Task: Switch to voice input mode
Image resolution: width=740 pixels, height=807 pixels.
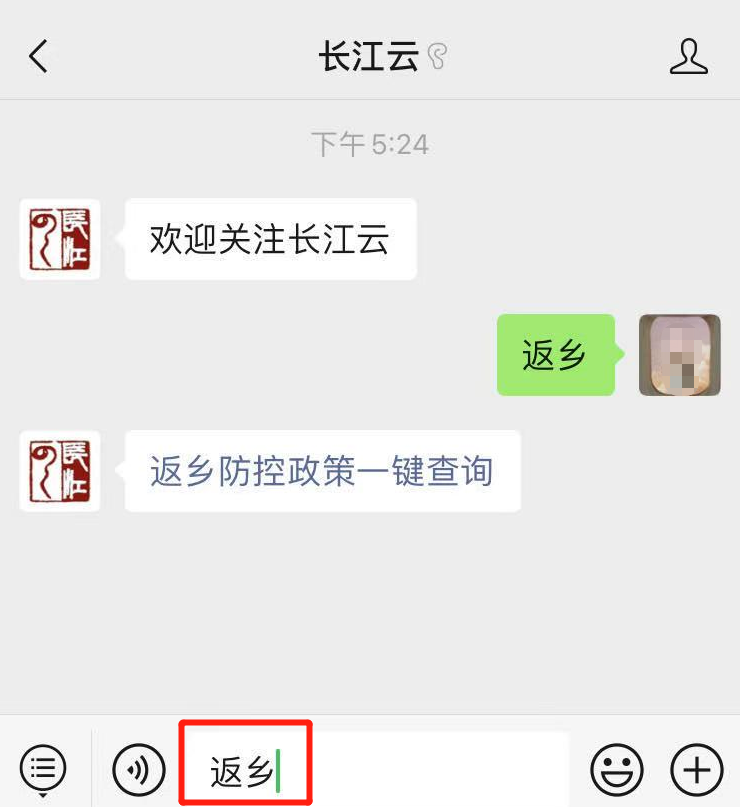Action: [139, 769]
